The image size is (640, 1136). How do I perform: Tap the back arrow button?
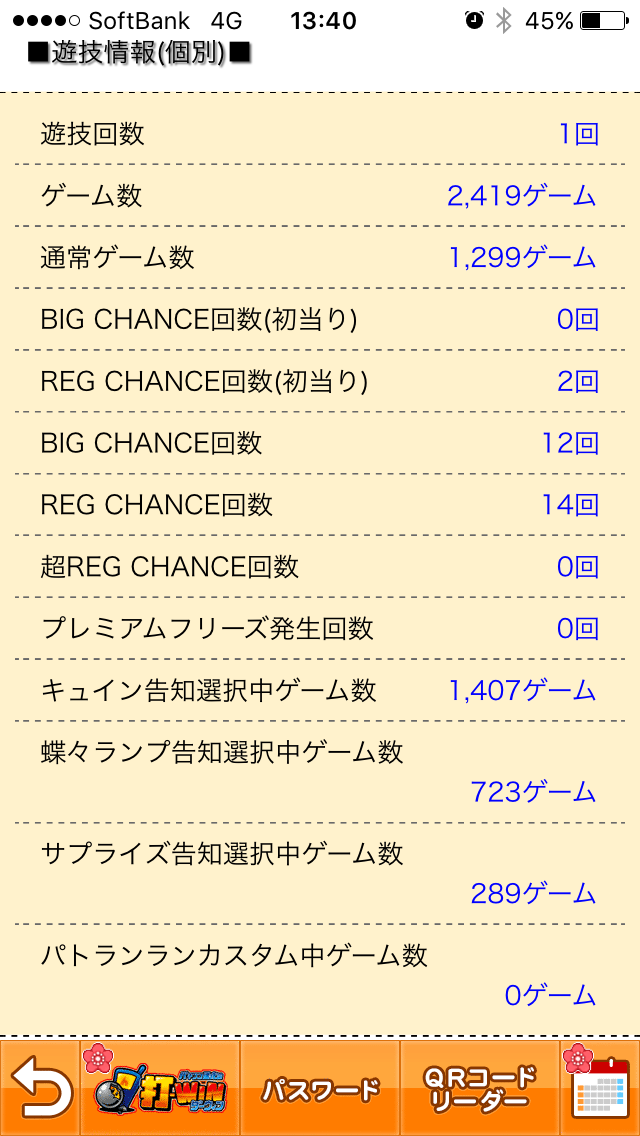[39, 1088]
